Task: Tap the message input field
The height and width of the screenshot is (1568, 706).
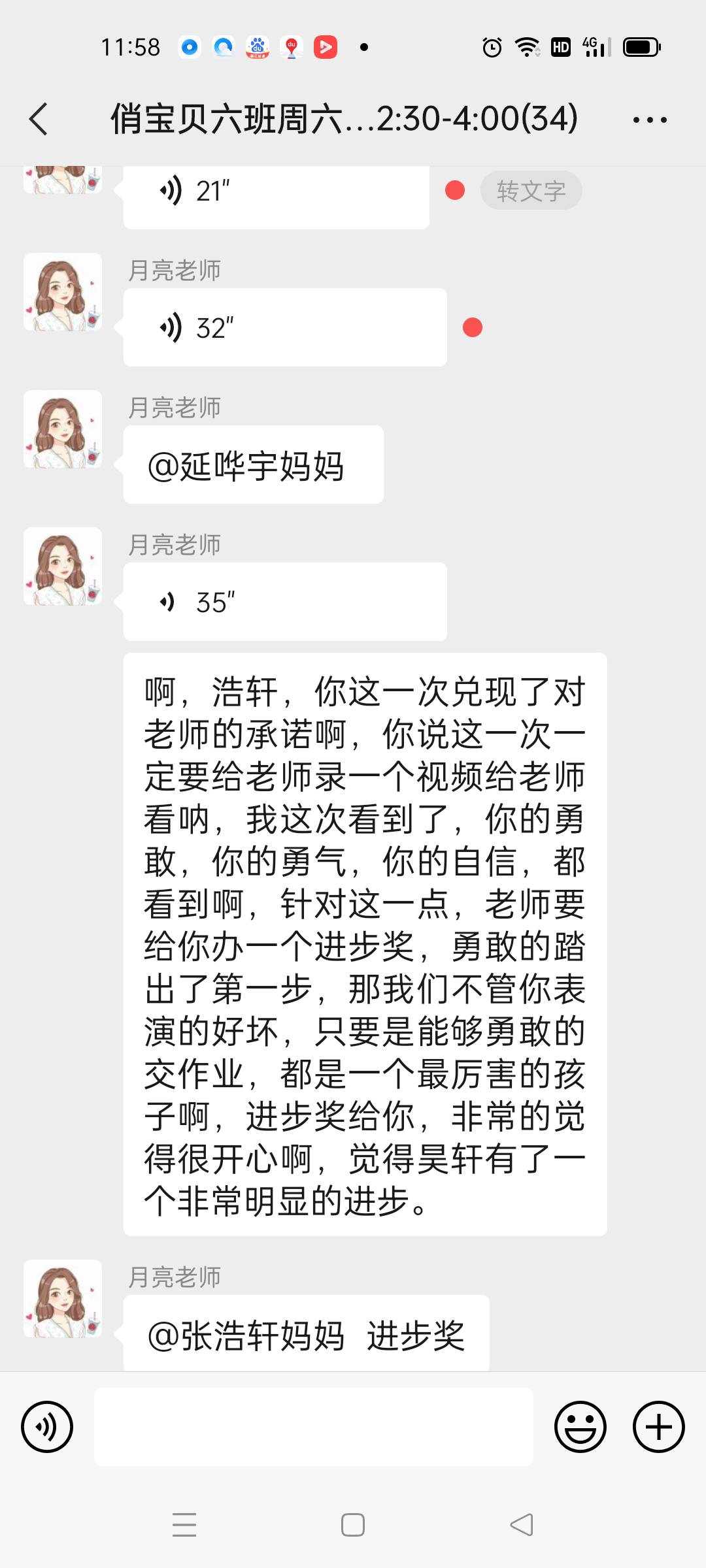Action: pos(314,1427)
